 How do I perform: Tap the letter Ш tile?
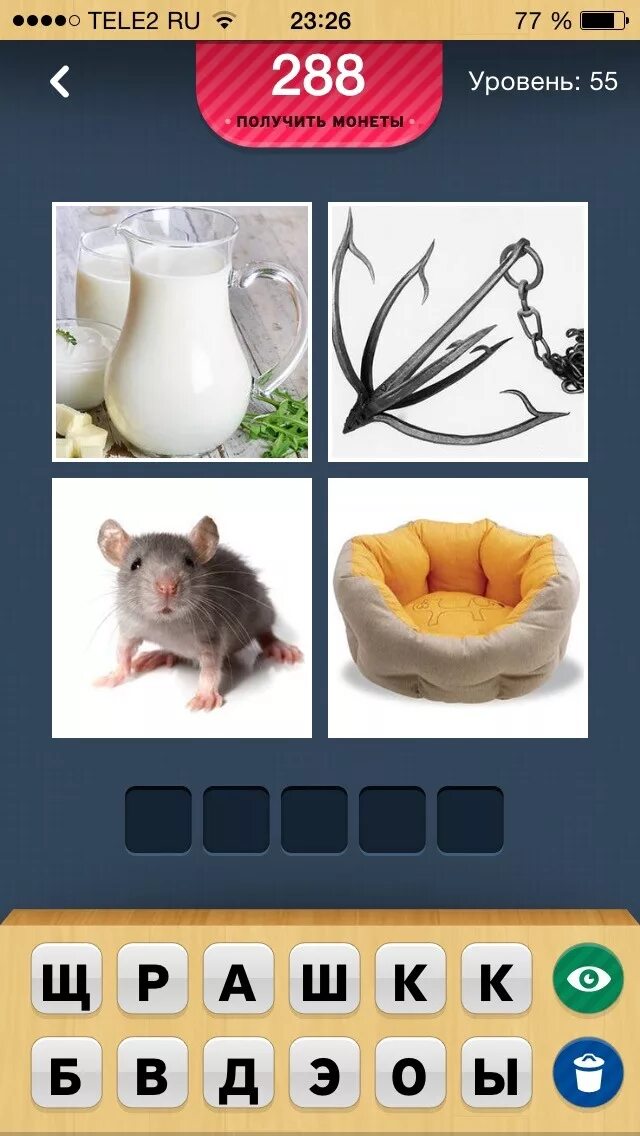(324, 980)
